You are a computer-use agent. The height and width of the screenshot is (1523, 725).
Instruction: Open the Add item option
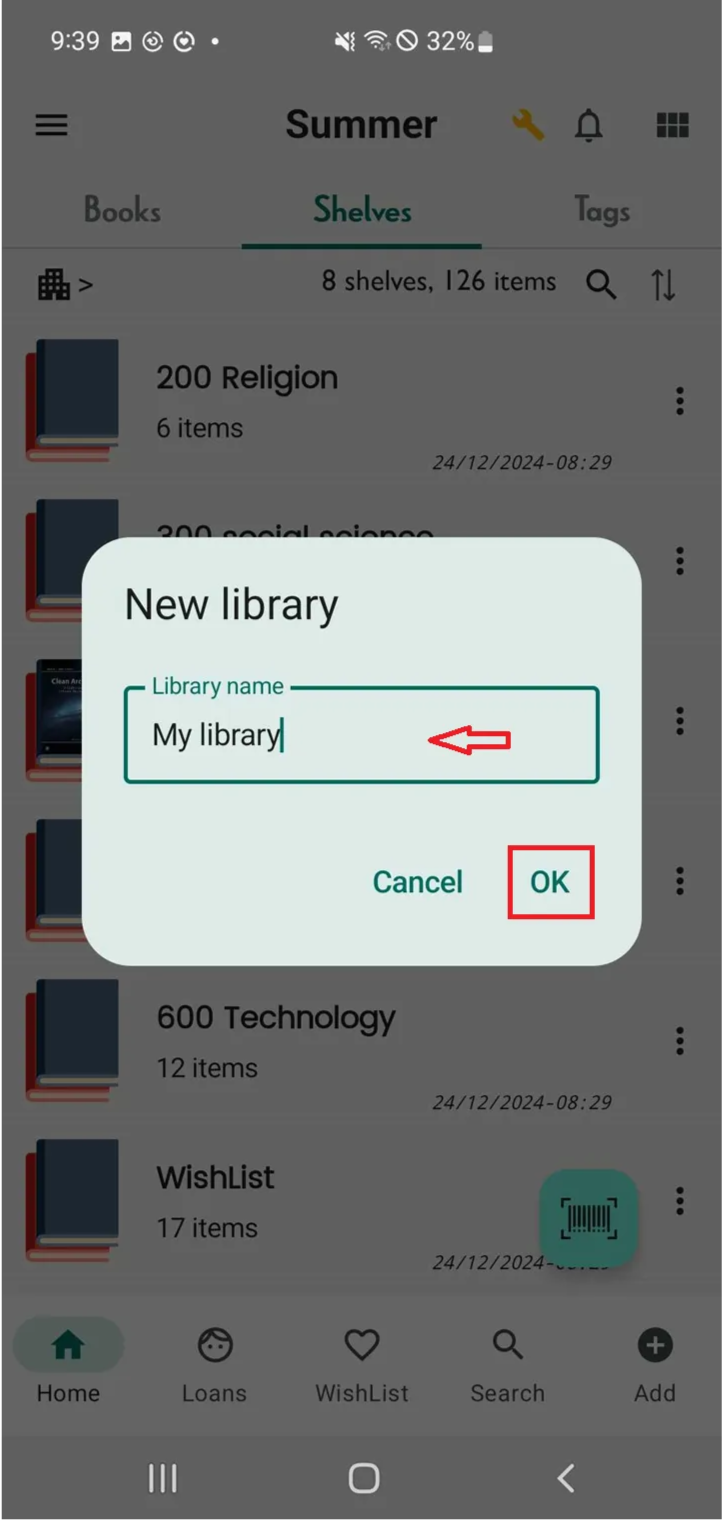click(x=655, y=1365)
